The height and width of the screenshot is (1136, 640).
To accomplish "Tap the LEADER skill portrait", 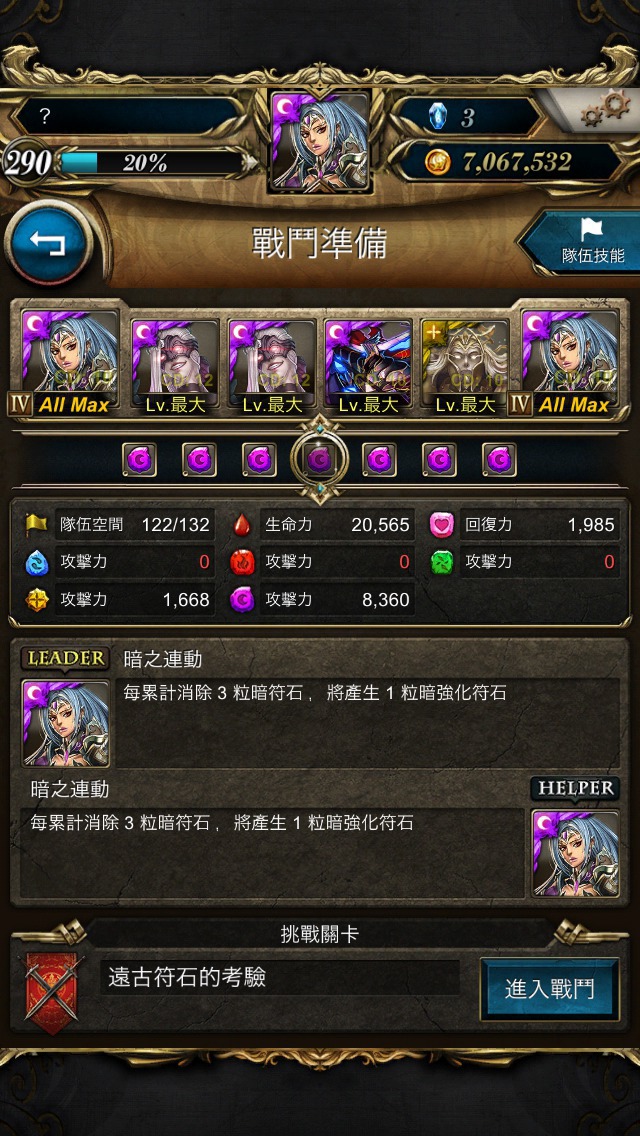I will (x=66, y=722).
